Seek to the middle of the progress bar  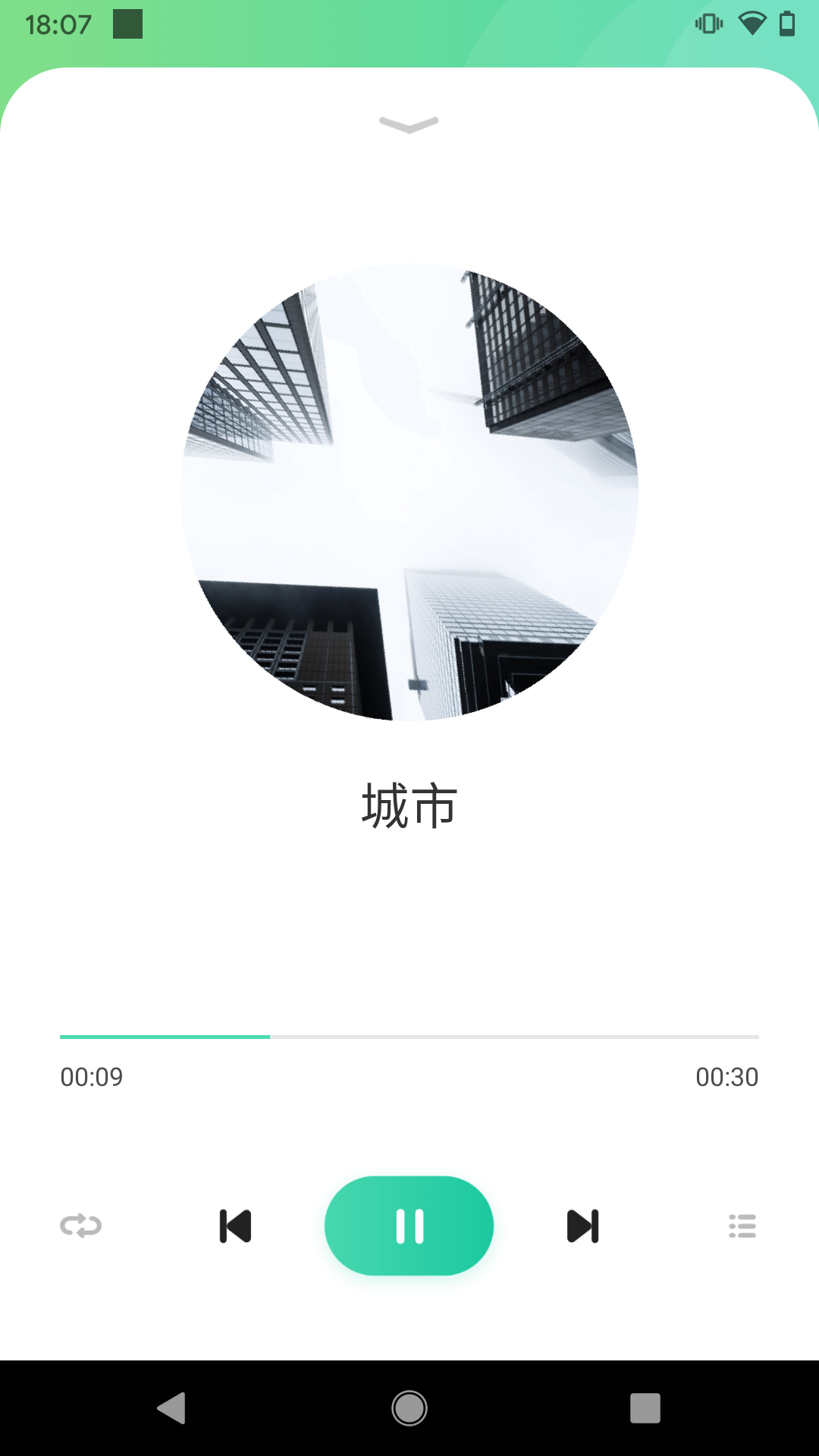click(409, 1037)
